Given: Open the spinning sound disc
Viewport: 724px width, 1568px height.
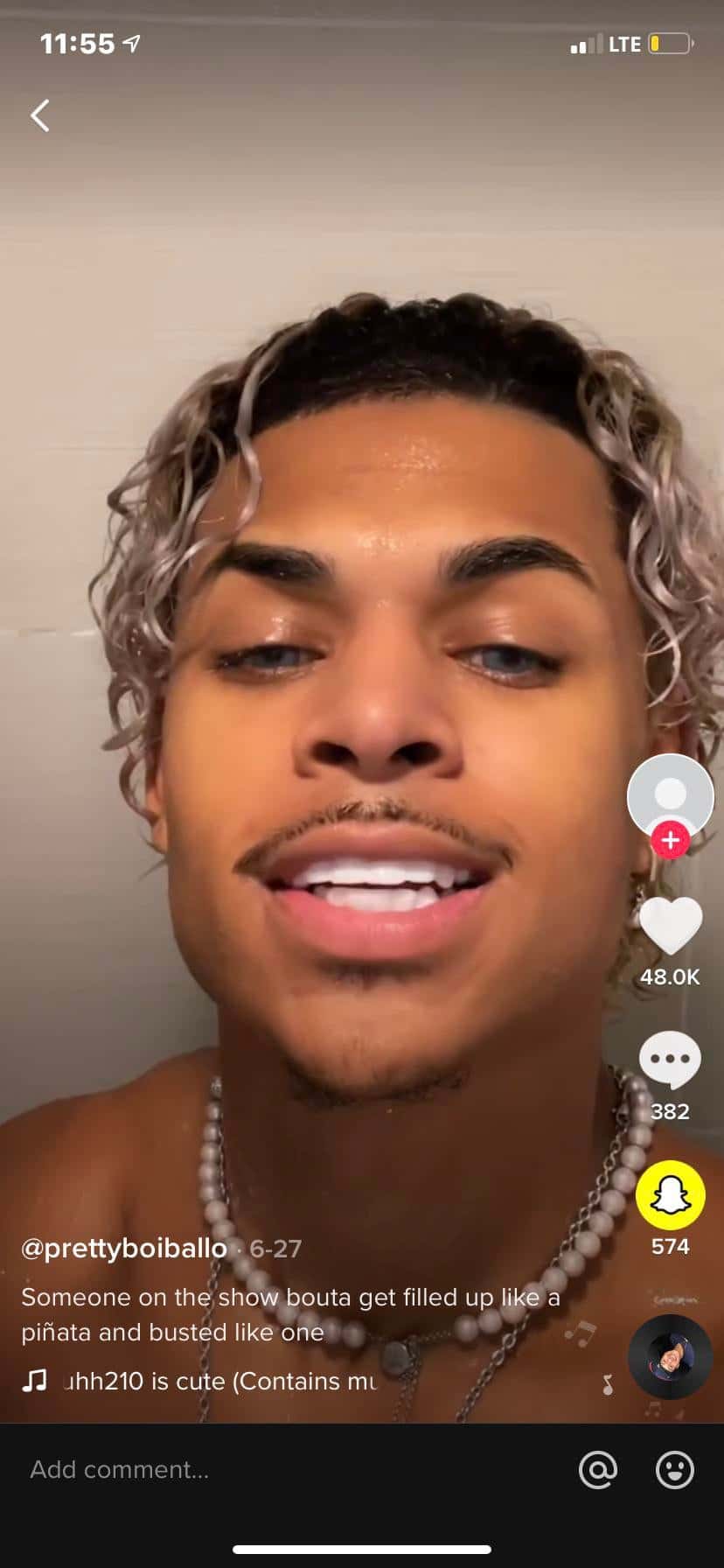Looking at the screenshot, I should click(x=670, y=1357).
